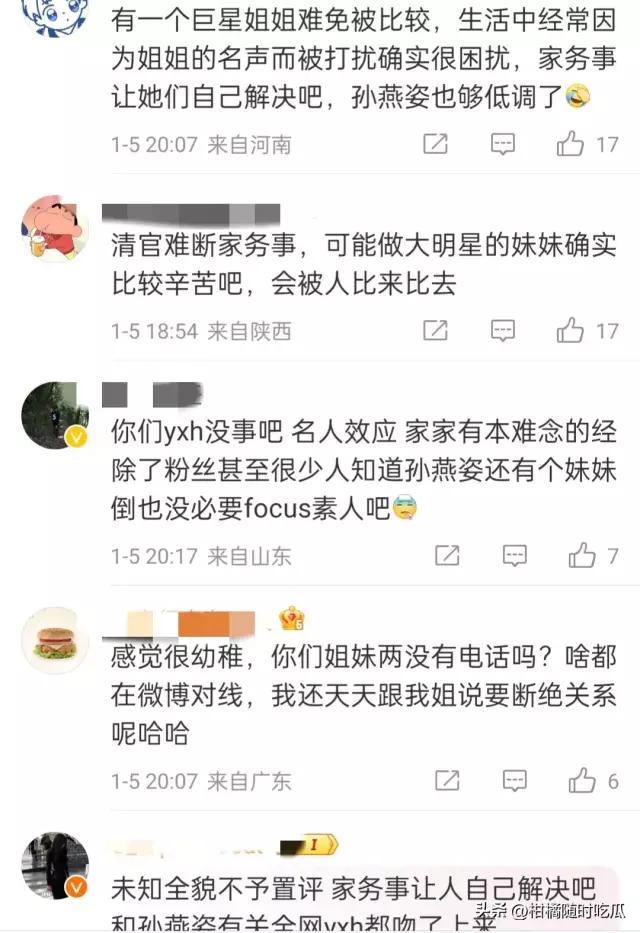Repost the comment from 山东

coord(447,555)
